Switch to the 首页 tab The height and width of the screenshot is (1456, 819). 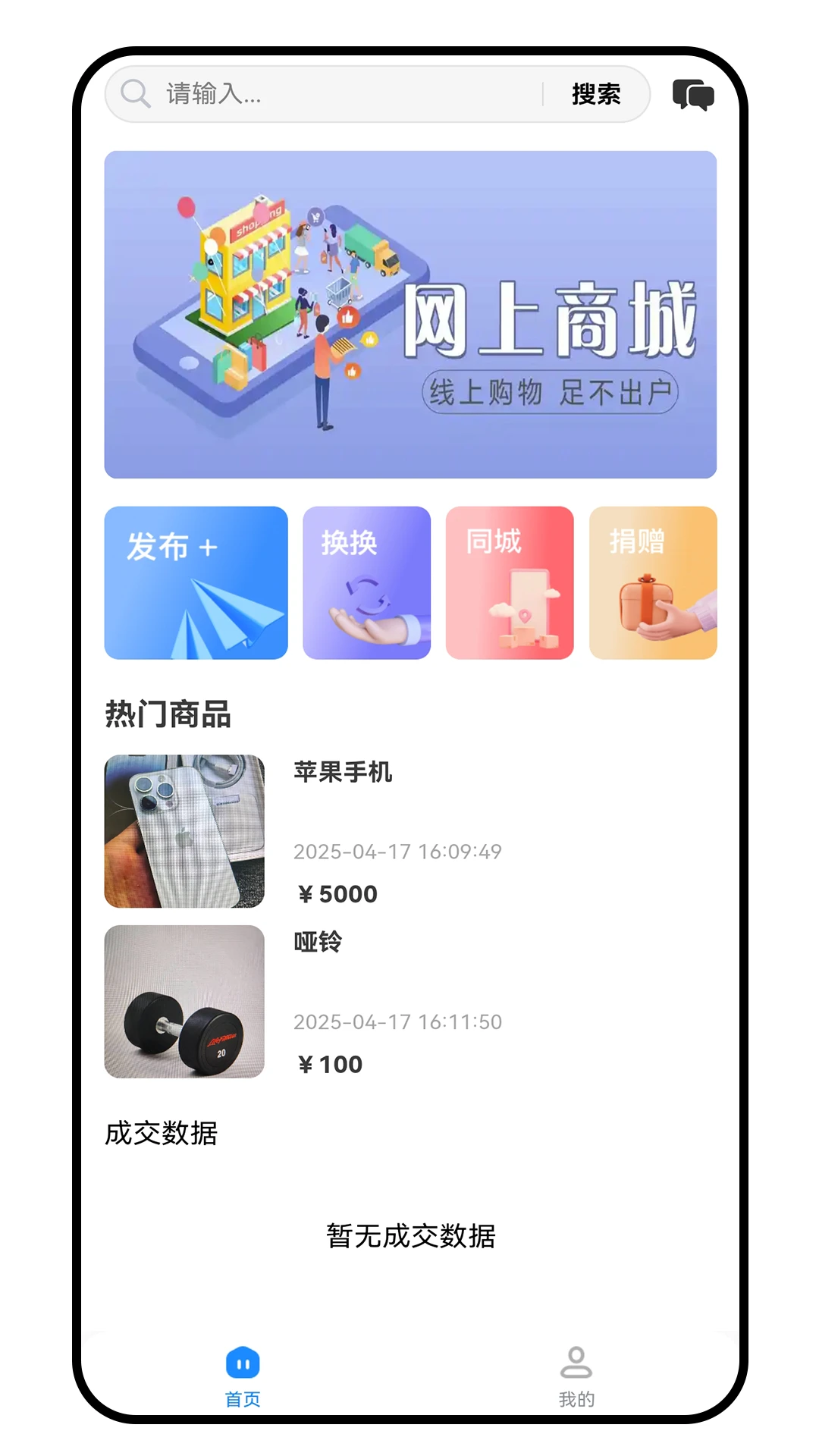point(243,1376)
